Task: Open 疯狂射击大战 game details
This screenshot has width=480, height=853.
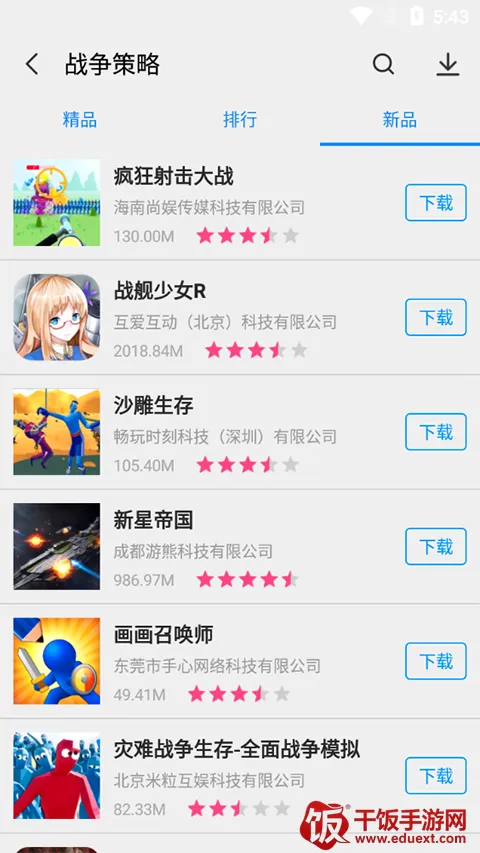Action: point(201,202)
